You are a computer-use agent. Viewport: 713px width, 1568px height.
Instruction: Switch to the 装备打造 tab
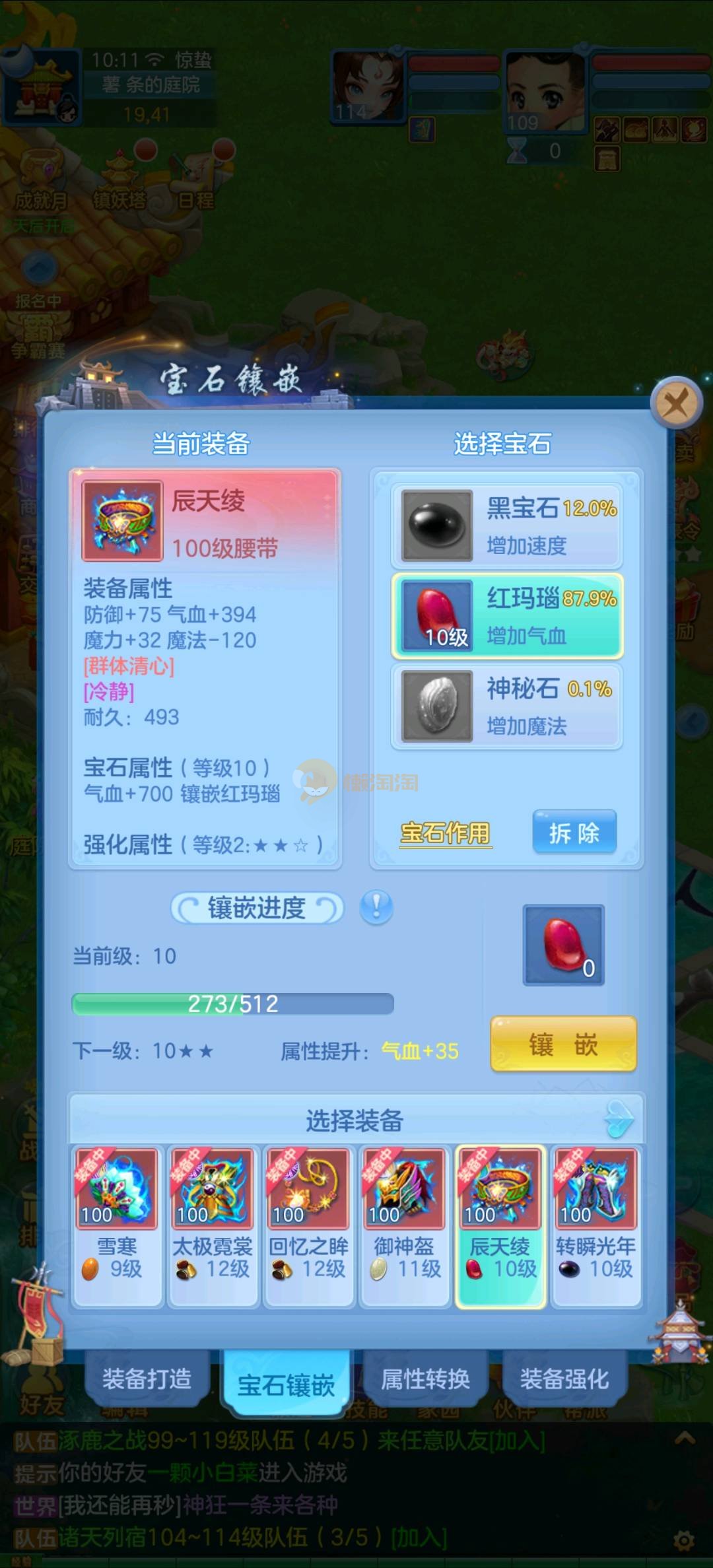coord(147,1380)
